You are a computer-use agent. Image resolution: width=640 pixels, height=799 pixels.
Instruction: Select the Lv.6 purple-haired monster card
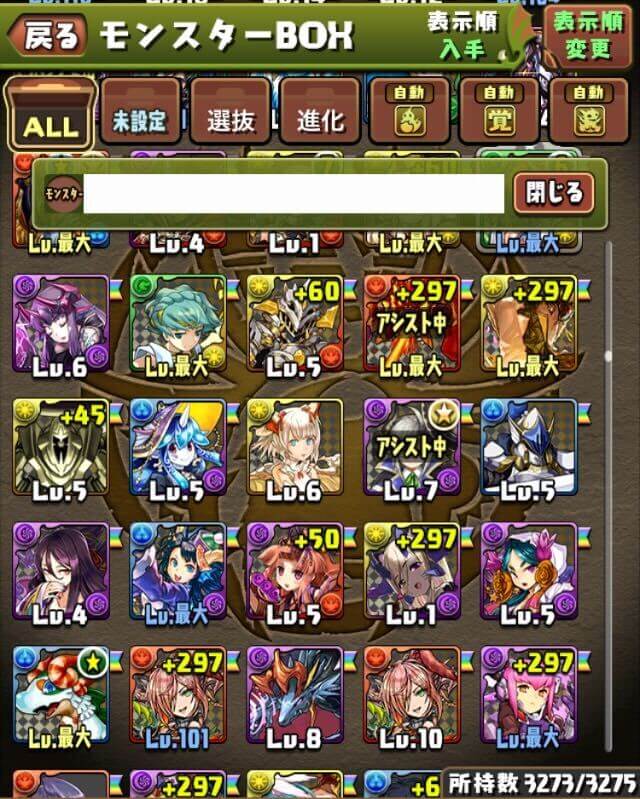point(60,323)
